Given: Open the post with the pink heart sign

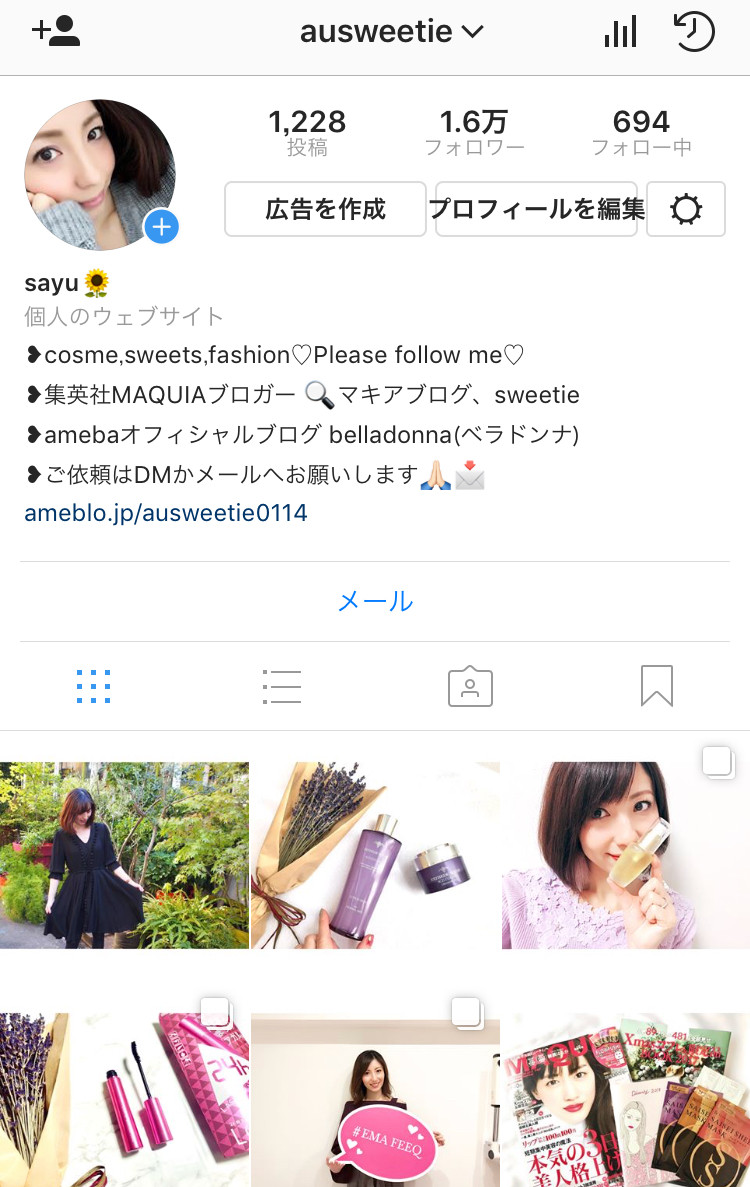Looking at the screenshot, I should [375, 1100].
